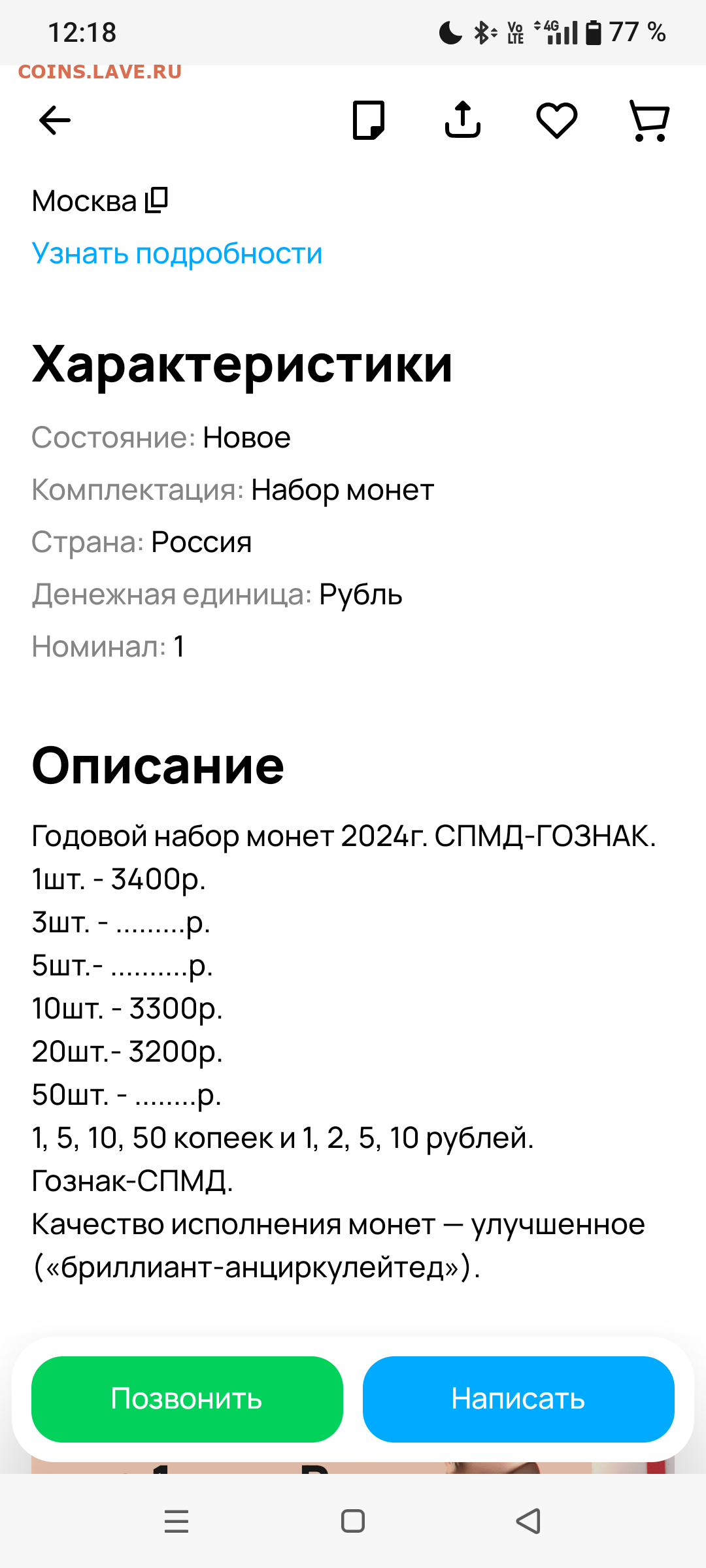The image size is (706, 1568).
Task: Message the seller via Написать
Action: [518, 1399]
